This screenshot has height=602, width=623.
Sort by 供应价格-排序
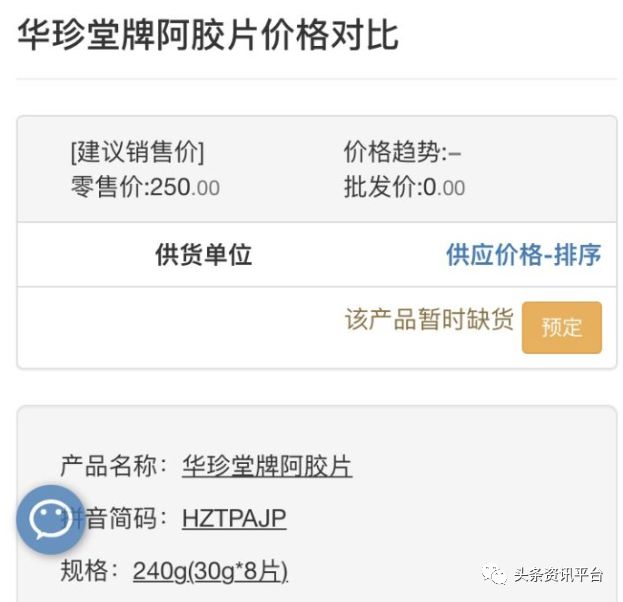(523, 255)
